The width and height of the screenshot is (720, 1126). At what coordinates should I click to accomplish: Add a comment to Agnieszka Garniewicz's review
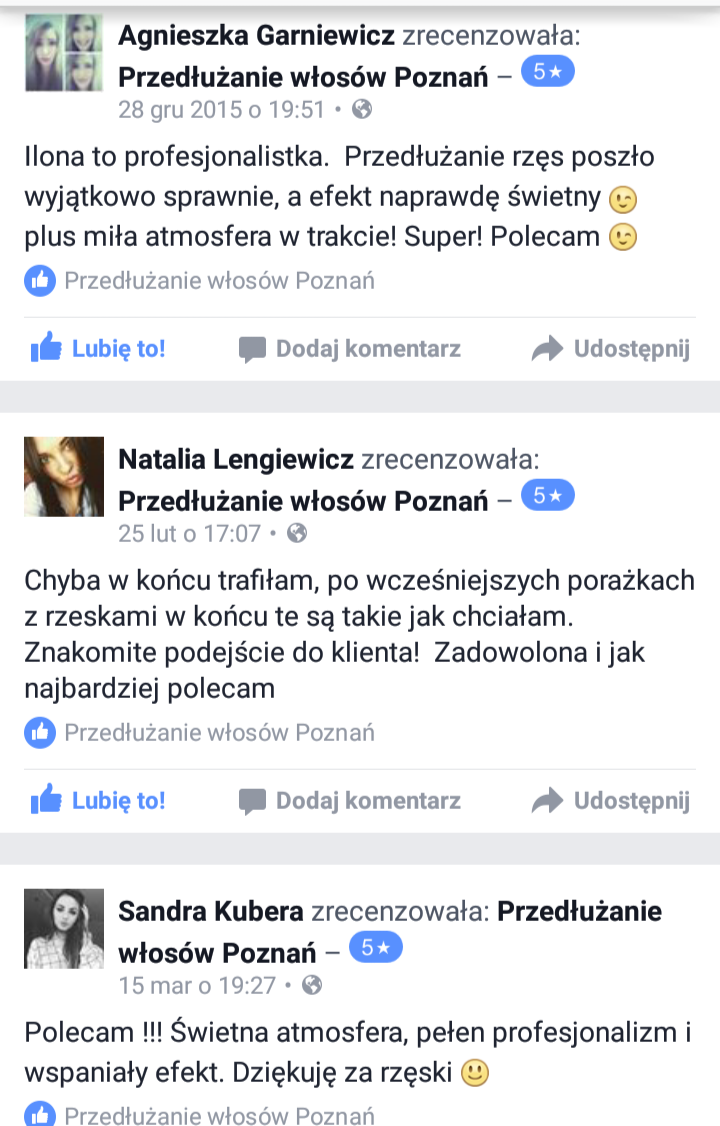350,348
